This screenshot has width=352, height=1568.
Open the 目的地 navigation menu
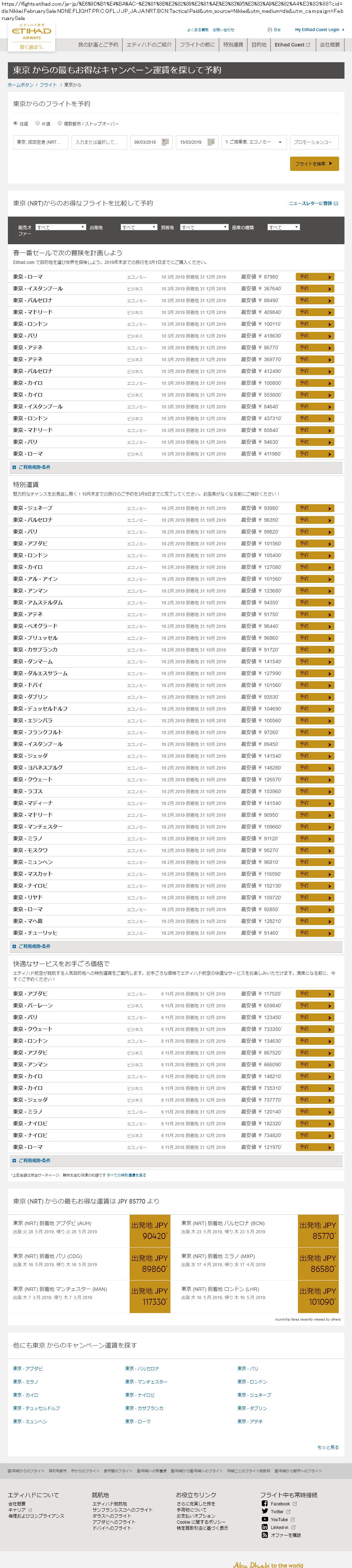point(259,44)
